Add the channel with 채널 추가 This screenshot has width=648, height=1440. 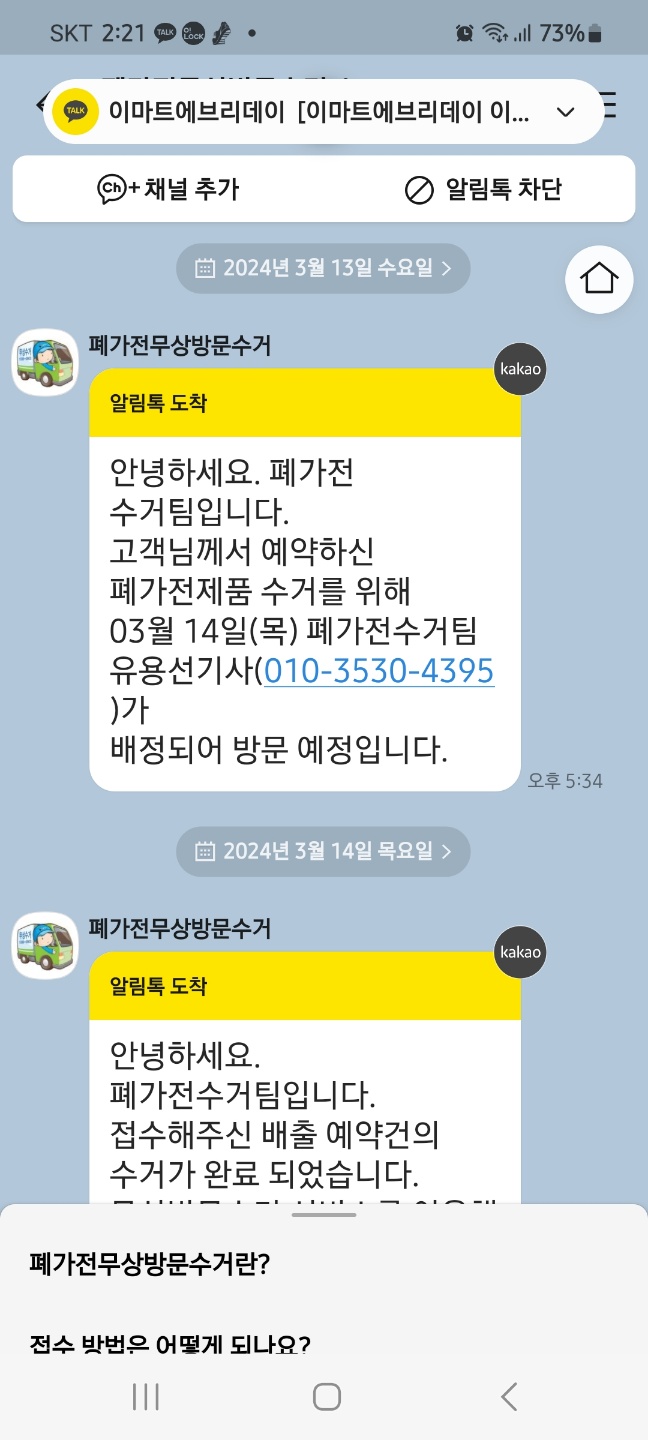[x=168, y=189]
